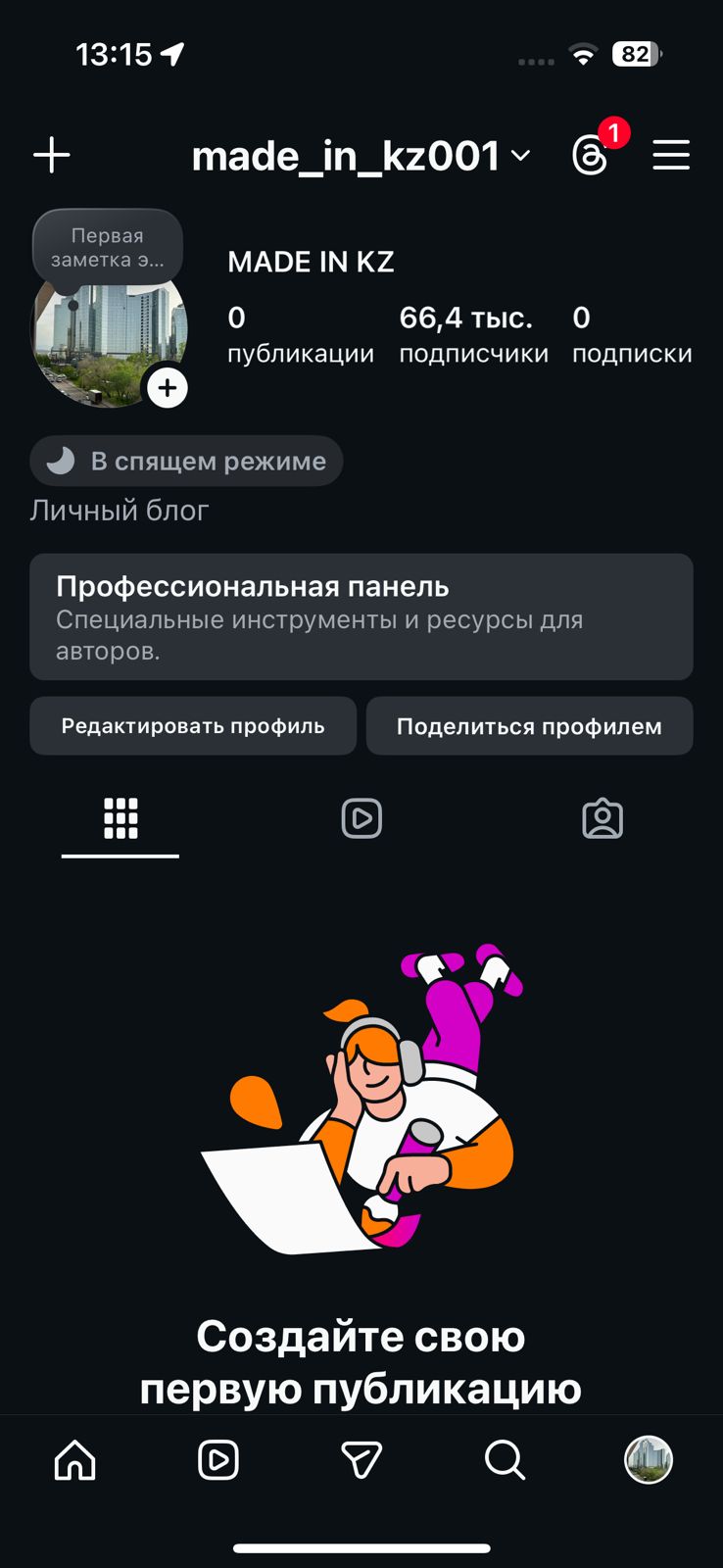Tap Поделиться профилем button
This screenshot has height=1568, width=723.
tap(529, 726)
